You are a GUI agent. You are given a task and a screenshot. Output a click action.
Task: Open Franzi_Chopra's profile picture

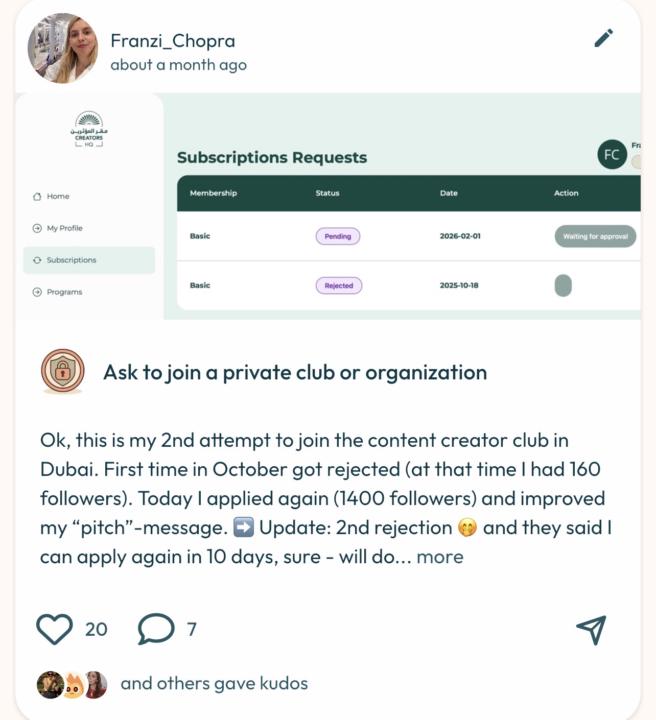tap(62, 48)
